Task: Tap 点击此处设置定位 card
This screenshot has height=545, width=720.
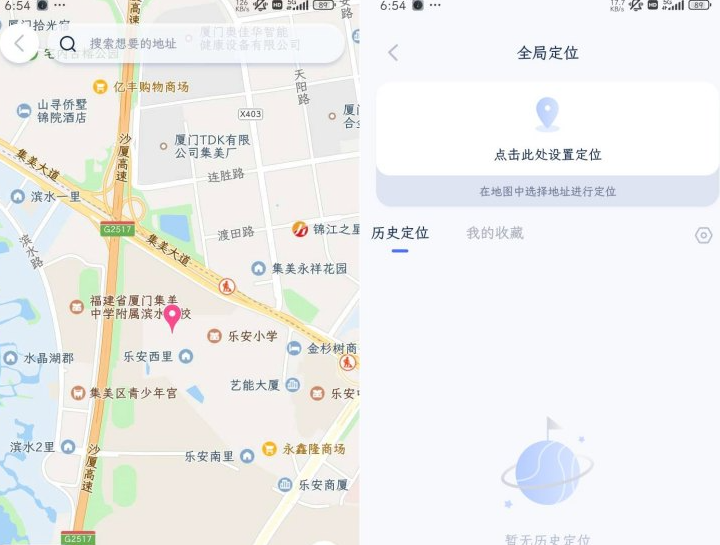Action: click(x=547, y=130)
